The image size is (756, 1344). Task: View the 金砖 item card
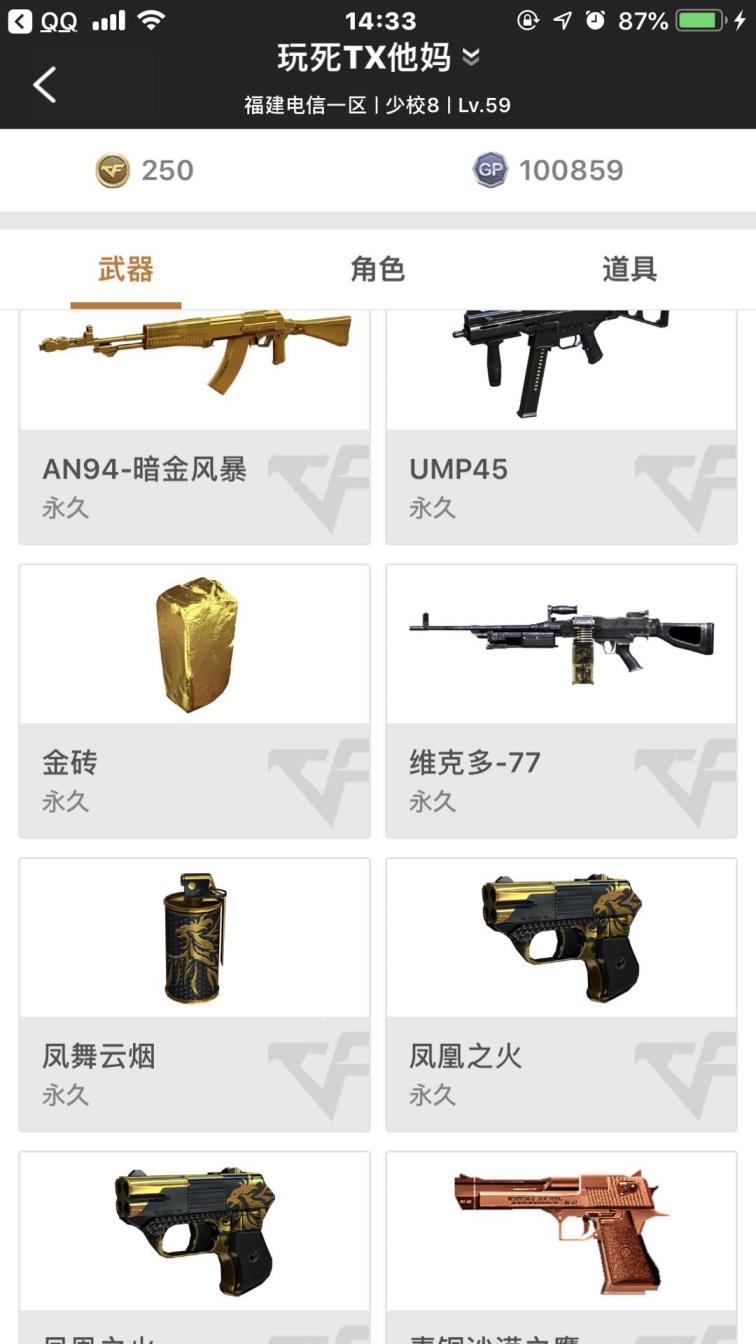coord(194,700)
